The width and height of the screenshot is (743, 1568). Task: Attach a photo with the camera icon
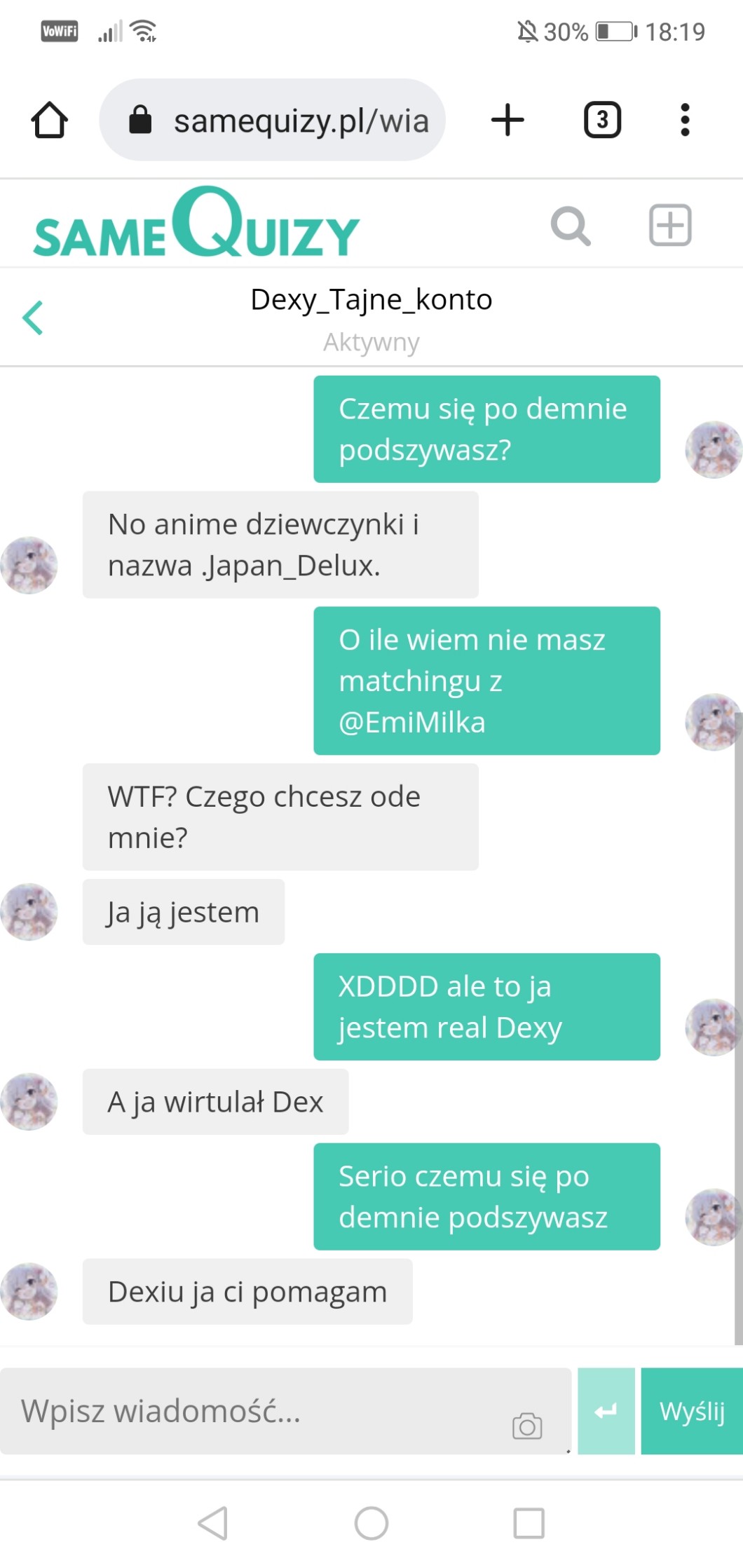(x=527, y=1425)
